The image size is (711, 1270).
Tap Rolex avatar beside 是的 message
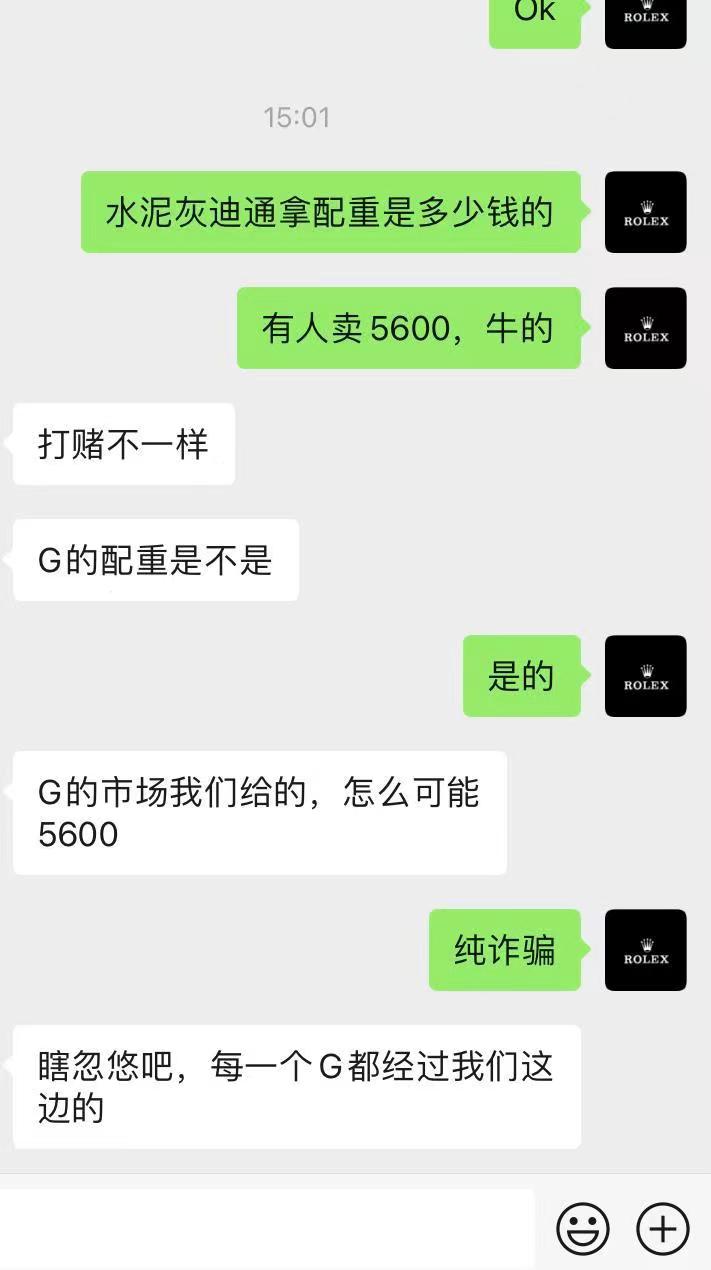pos(645,676)
